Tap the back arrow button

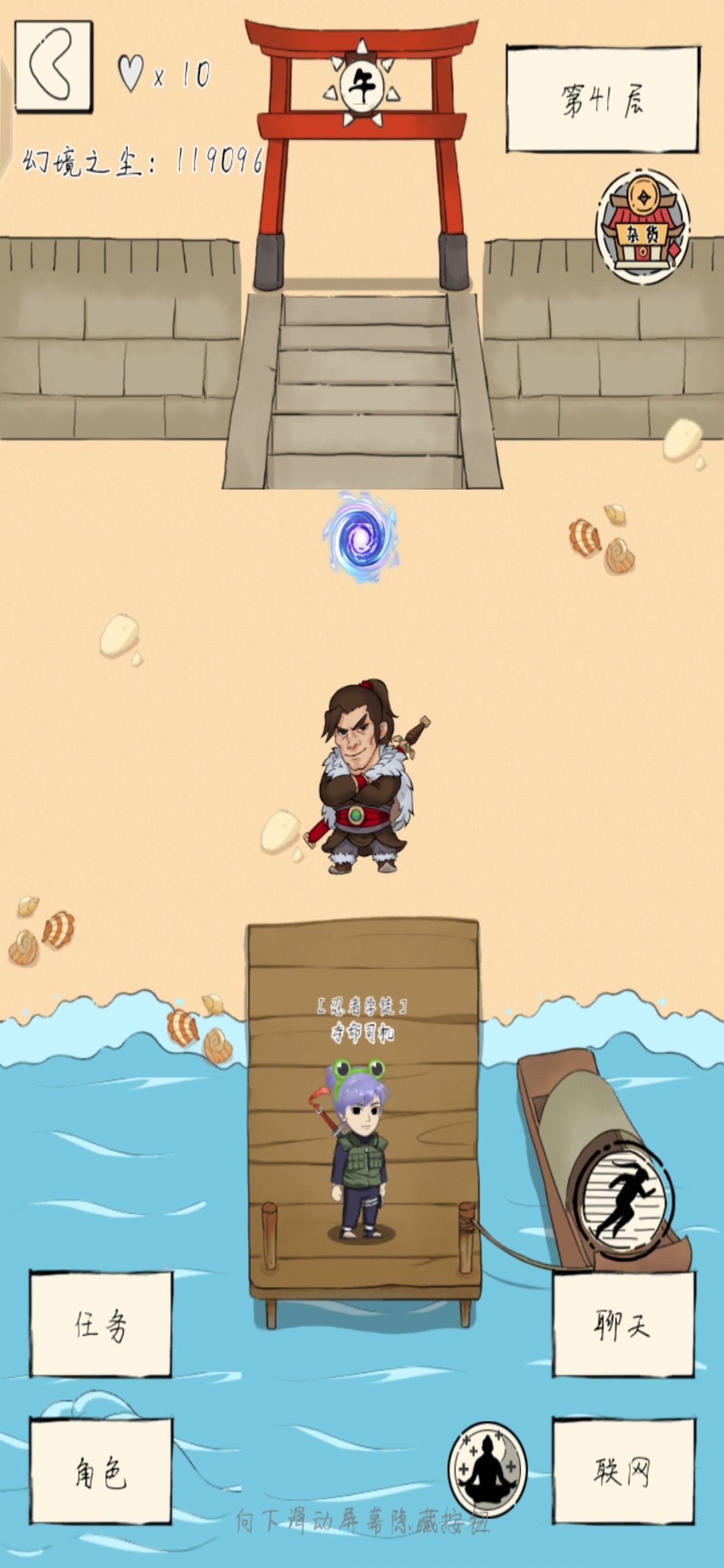[x=53, y=65]
